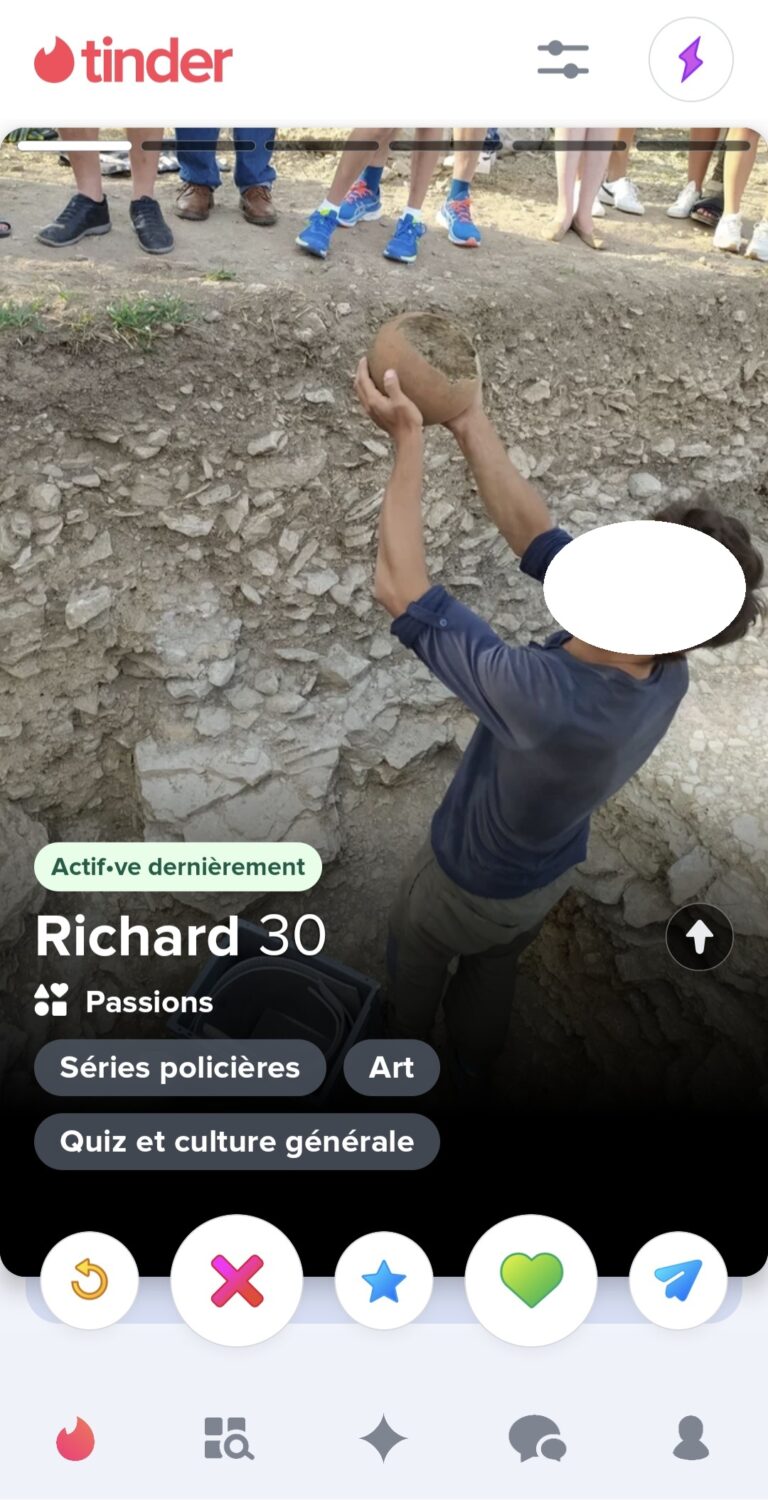768x1500 pixels.
Task: Like Richard with the green heart
Action: click(x=531, y=1280)
